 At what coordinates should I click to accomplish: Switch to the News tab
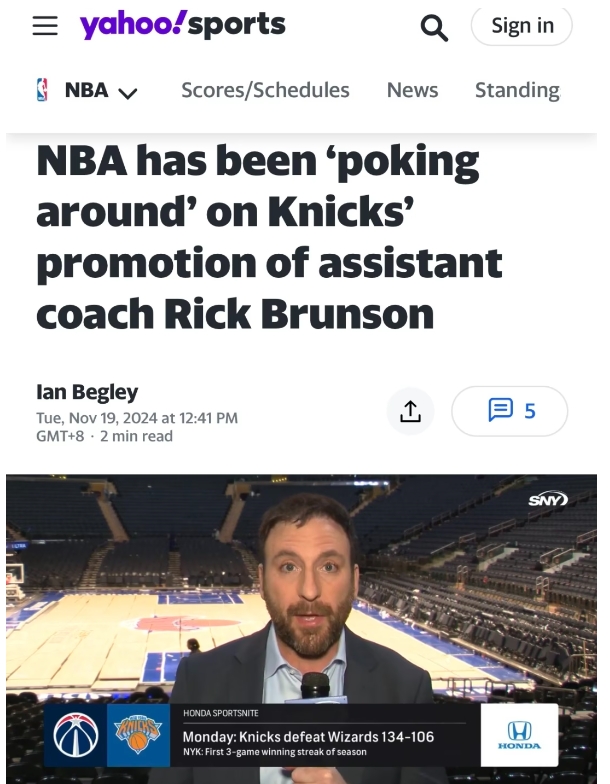(412, 90)
